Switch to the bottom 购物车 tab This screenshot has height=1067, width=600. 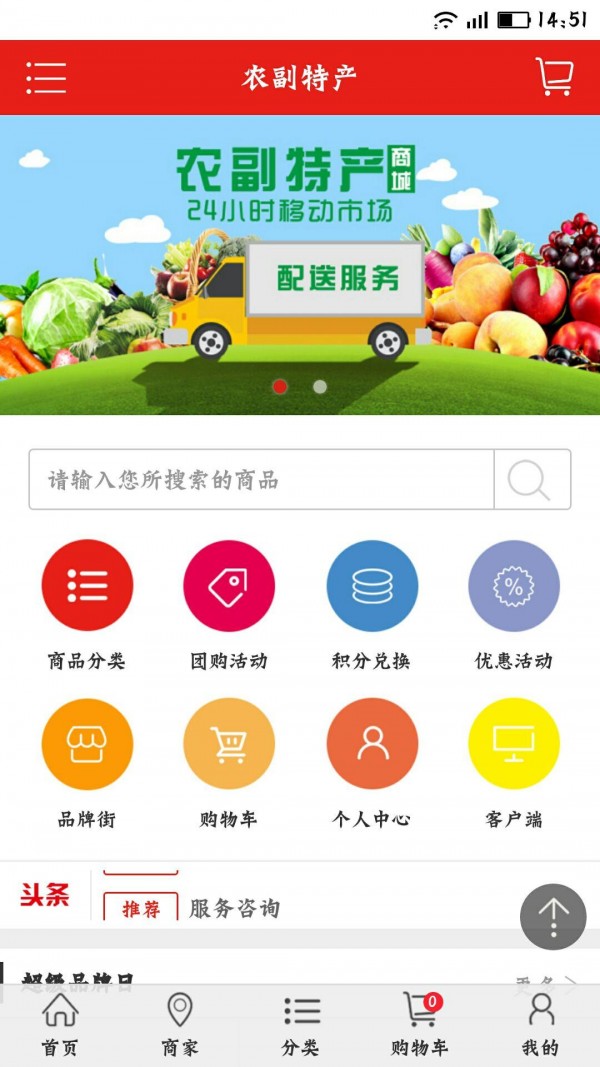click(420, 1026)
